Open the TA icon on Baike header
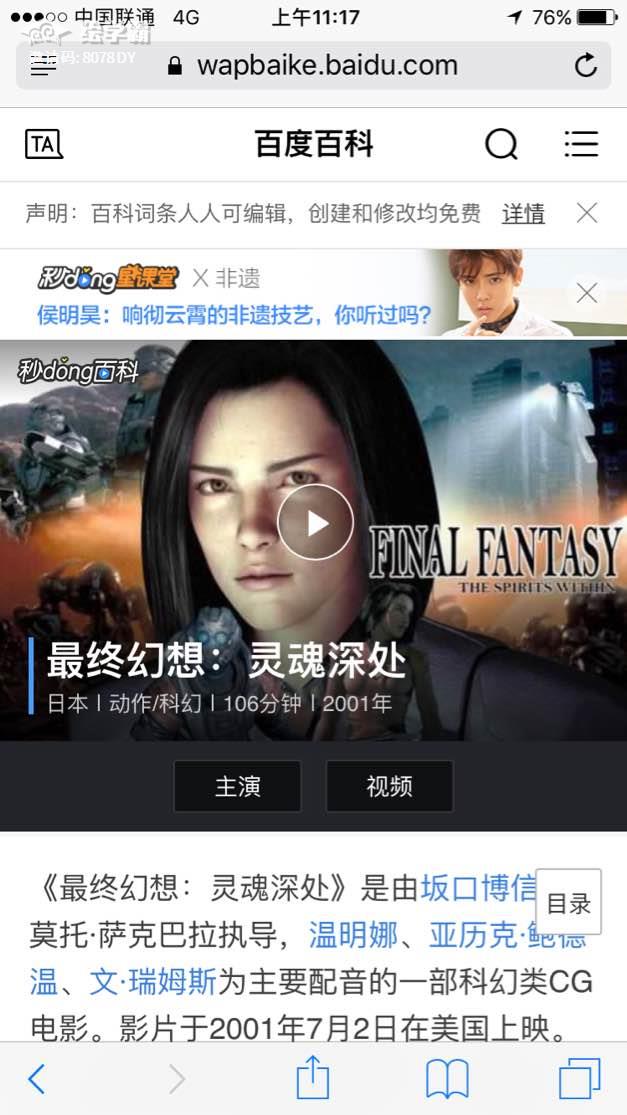Image resolution: width=627 pixels, height=1115 pixels. click(x=43, y=144)
